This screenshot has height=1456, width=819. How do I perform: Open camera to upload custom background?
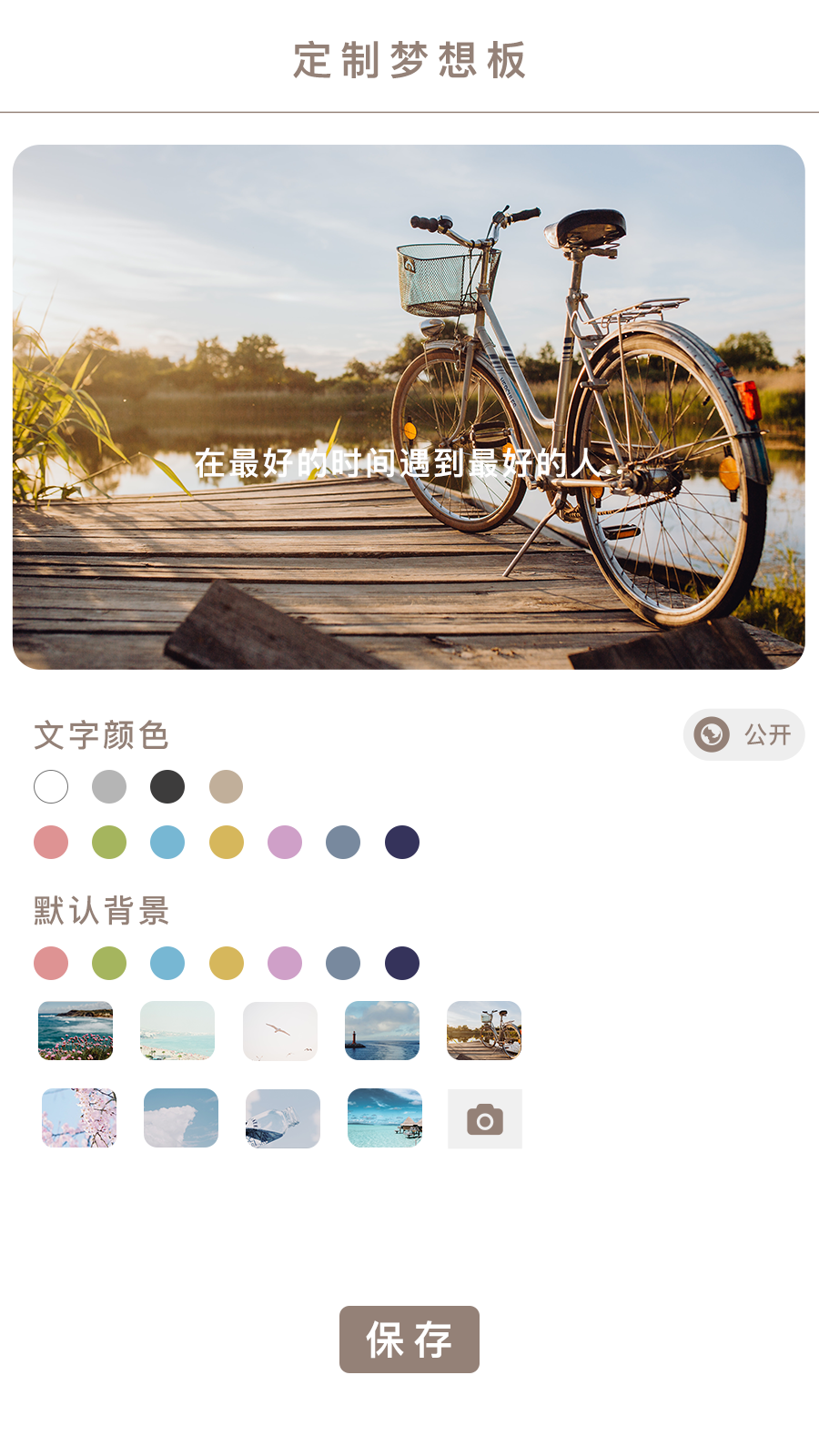[485, 1119]
